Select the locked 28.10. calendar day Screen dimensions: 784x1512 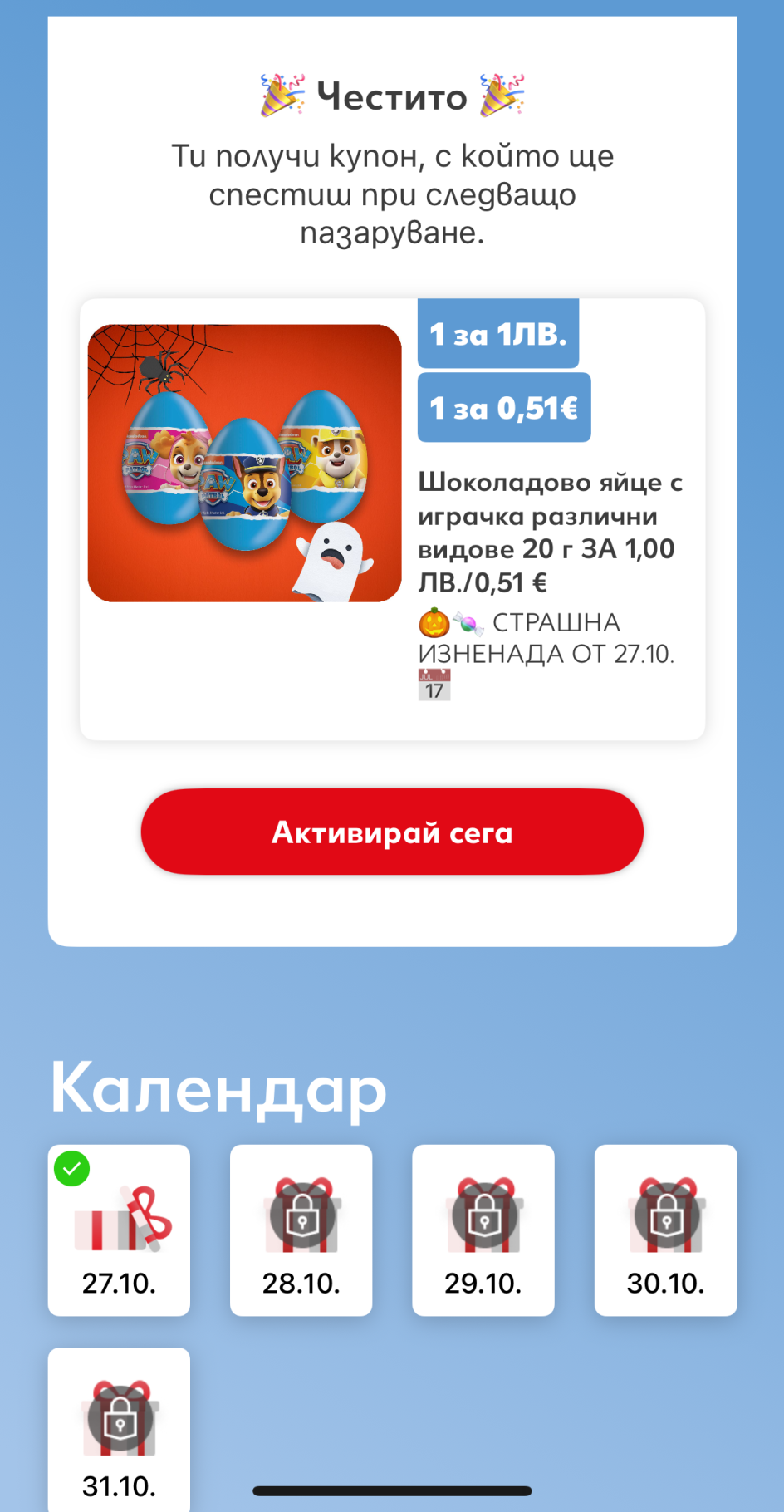coord(301,1230)
